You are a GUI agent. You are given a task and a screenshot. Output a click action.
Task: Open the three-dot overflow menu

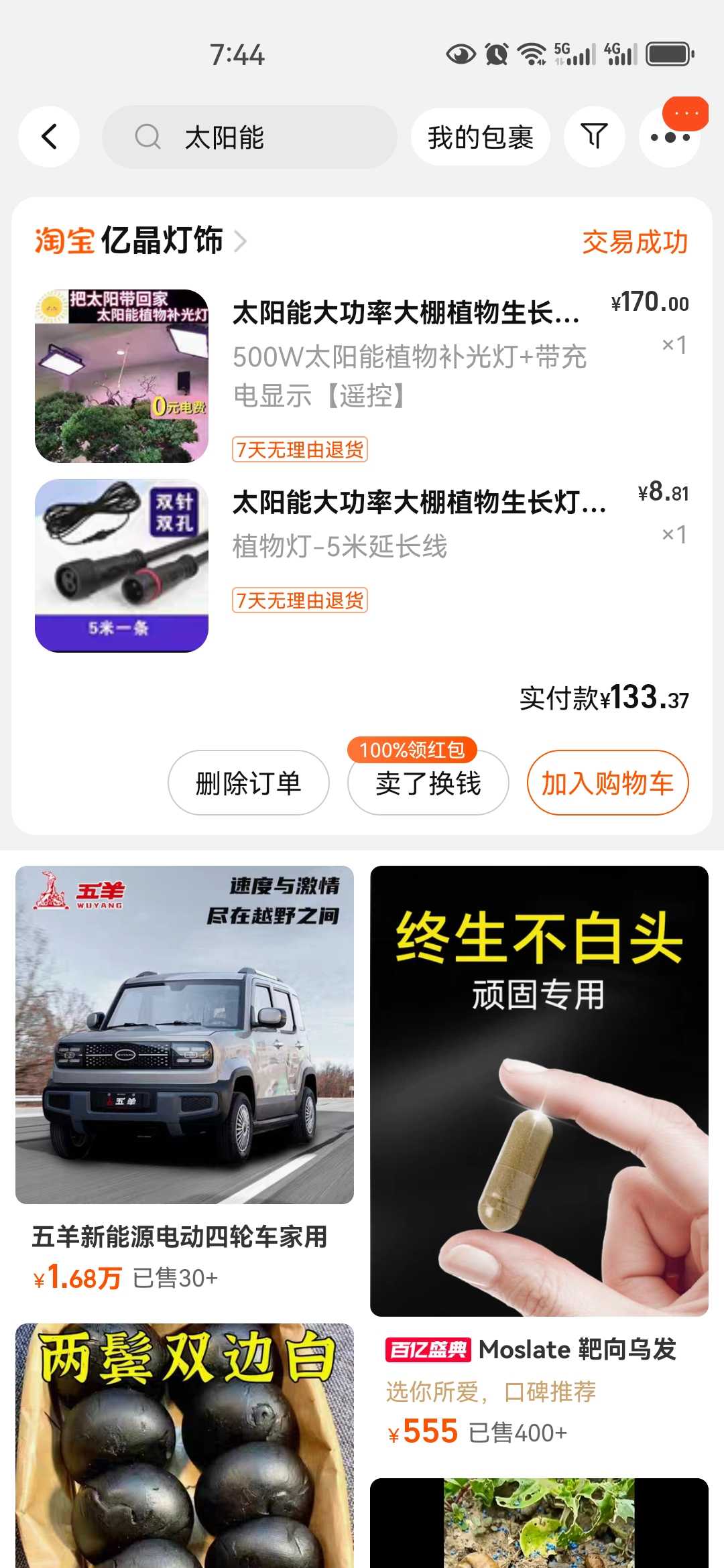tap(670, 137)
